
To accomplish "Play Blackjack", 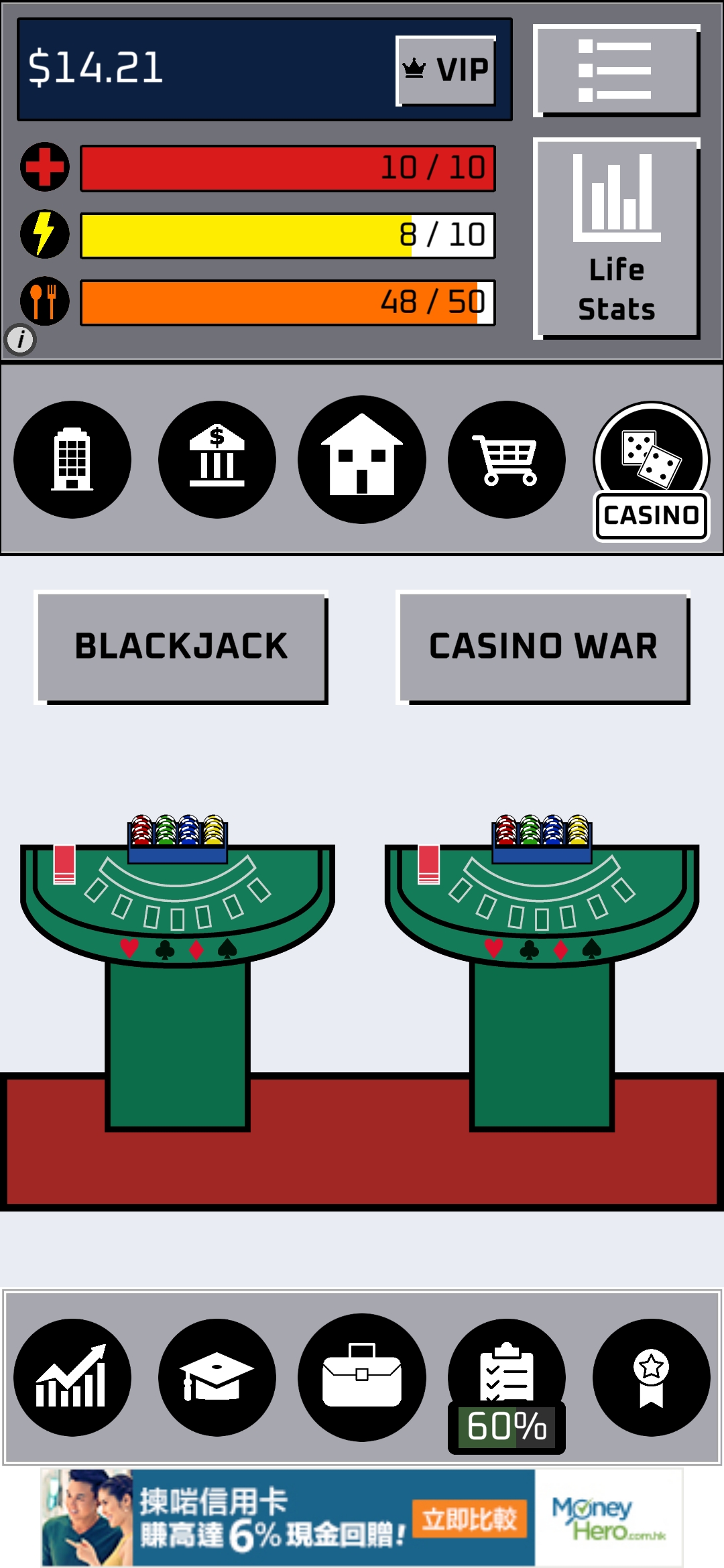I will tap(181, 647).
